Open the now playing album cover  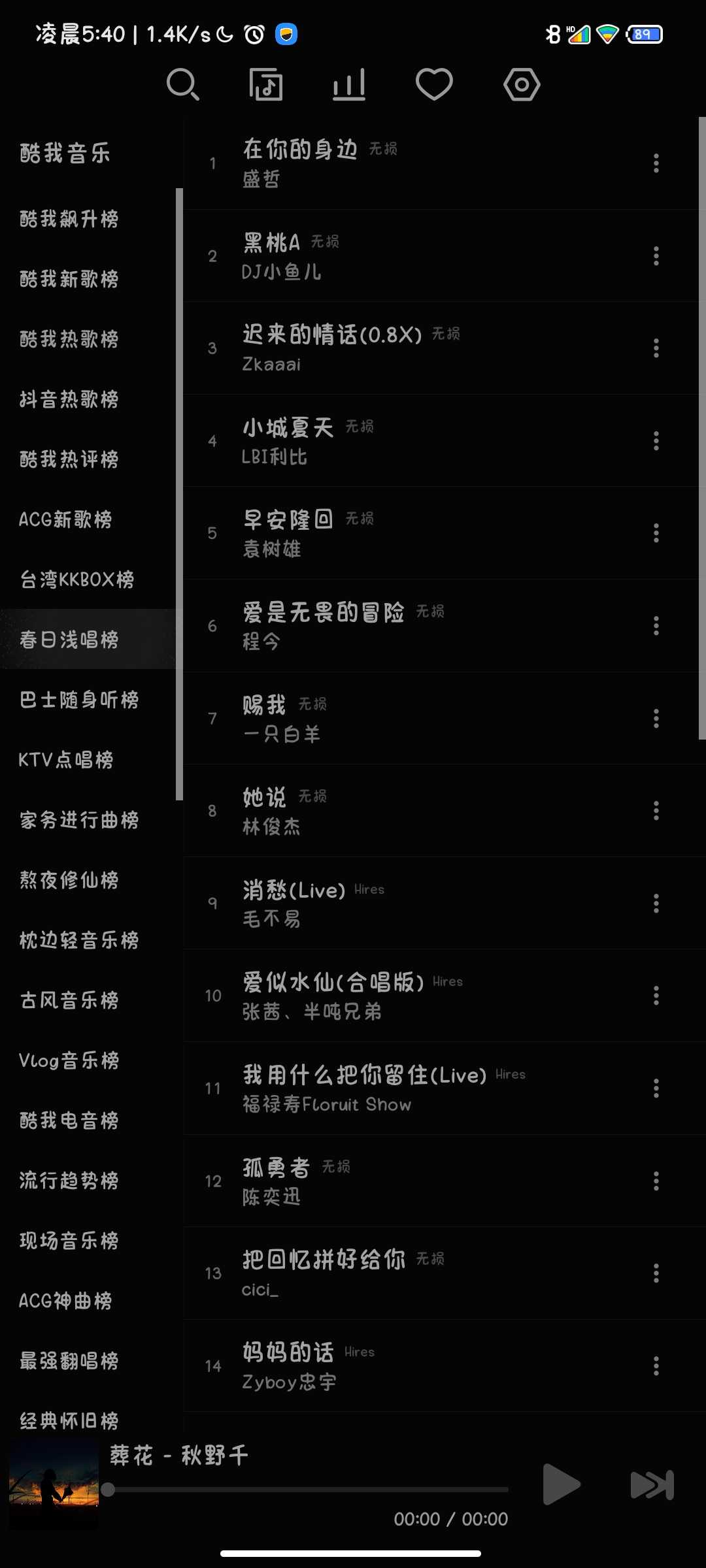[x=54, y=1483]
